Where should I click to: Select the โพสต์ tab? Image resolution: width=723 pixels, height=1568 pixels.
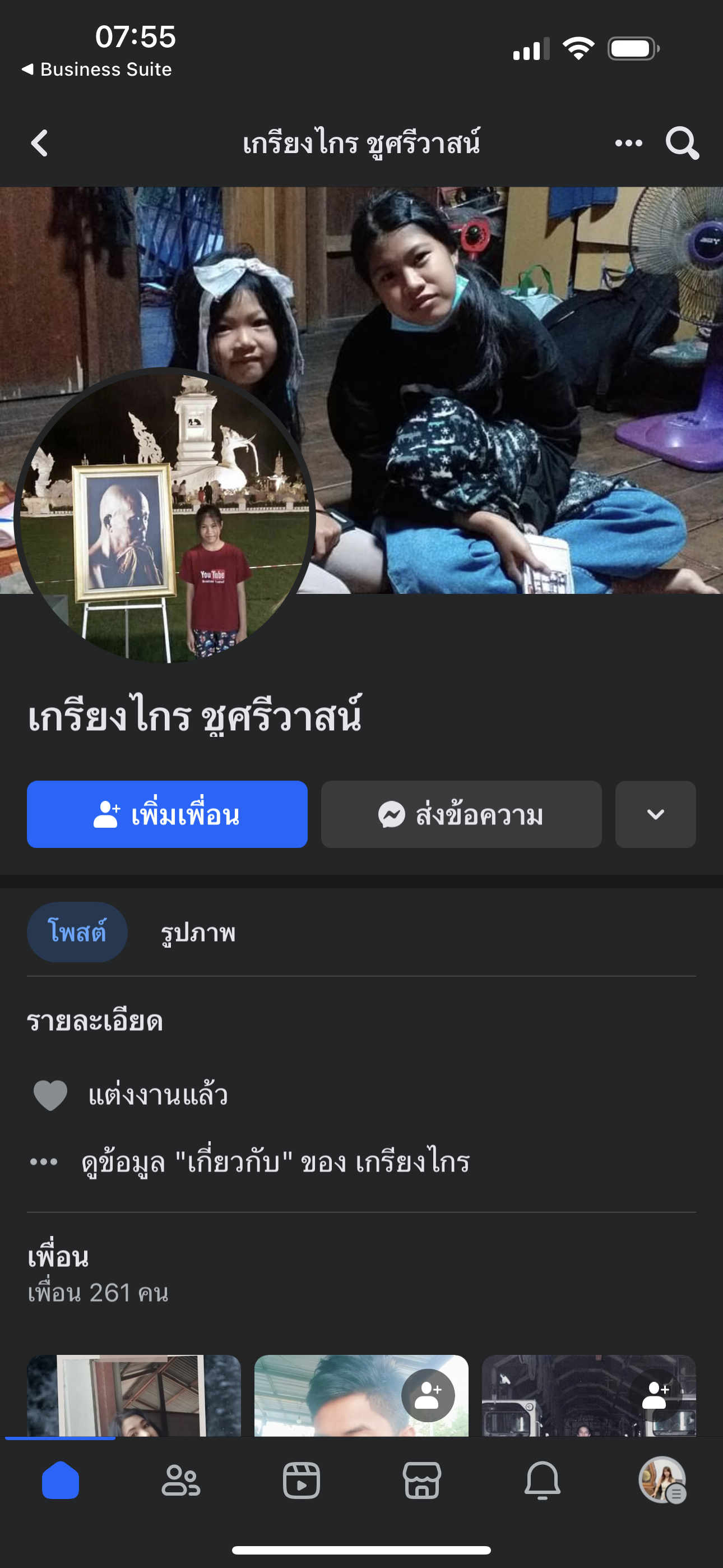77,931
